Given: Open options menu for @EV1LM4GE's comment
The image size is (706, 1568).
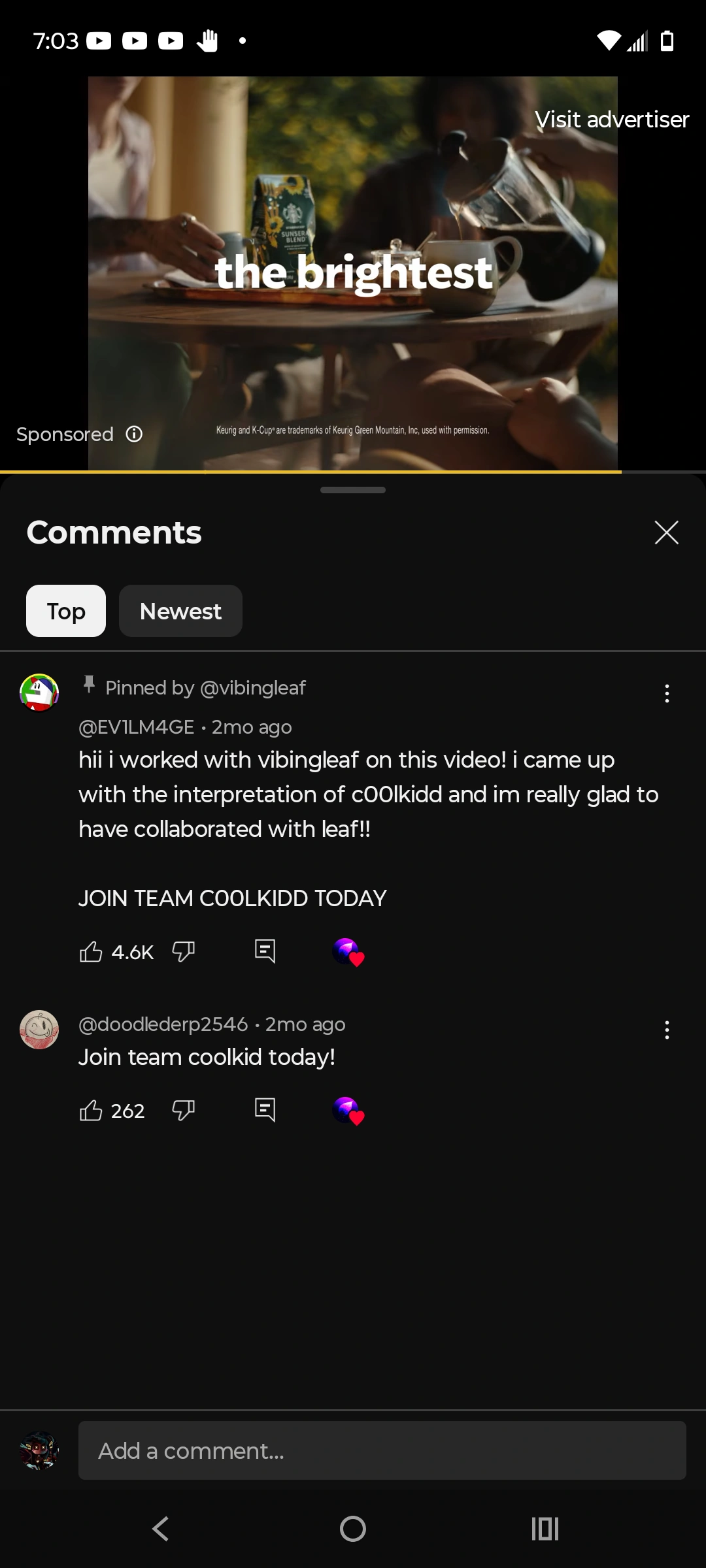Looking at the screenshot, I should pos(666,693).
